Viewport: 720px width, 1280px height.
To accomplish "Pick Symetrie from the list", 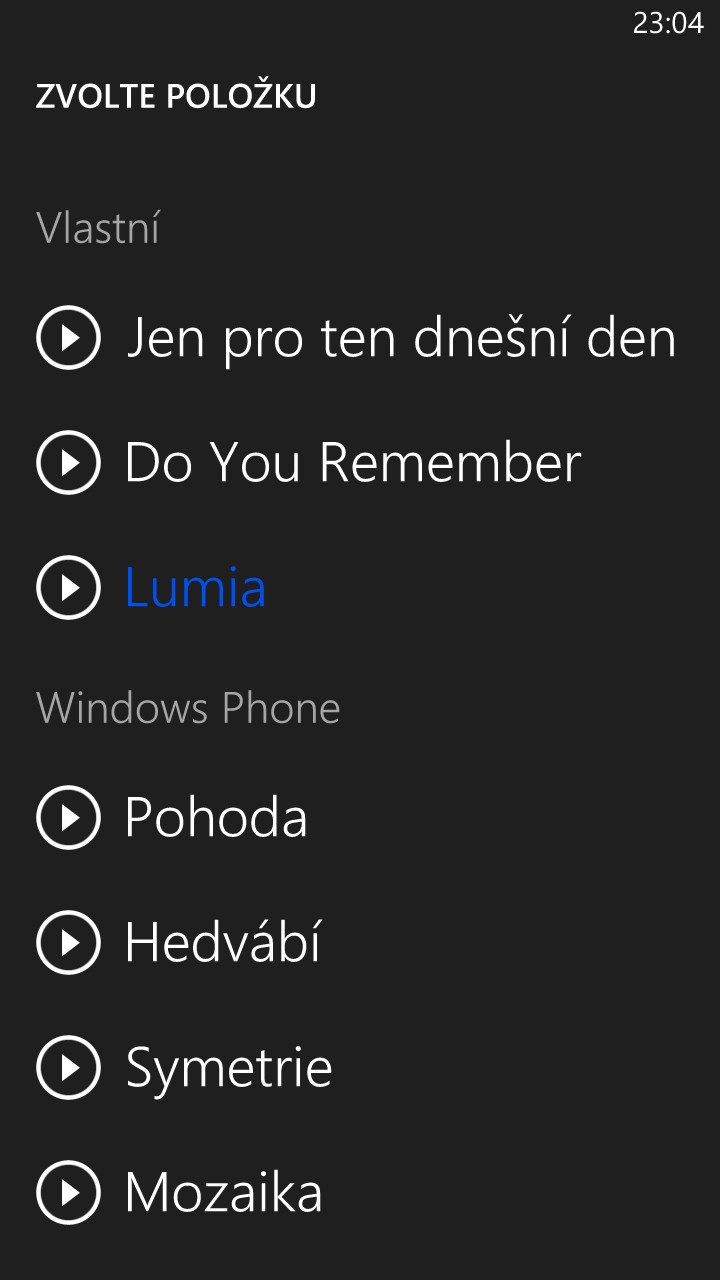I will click(229, 1069).
